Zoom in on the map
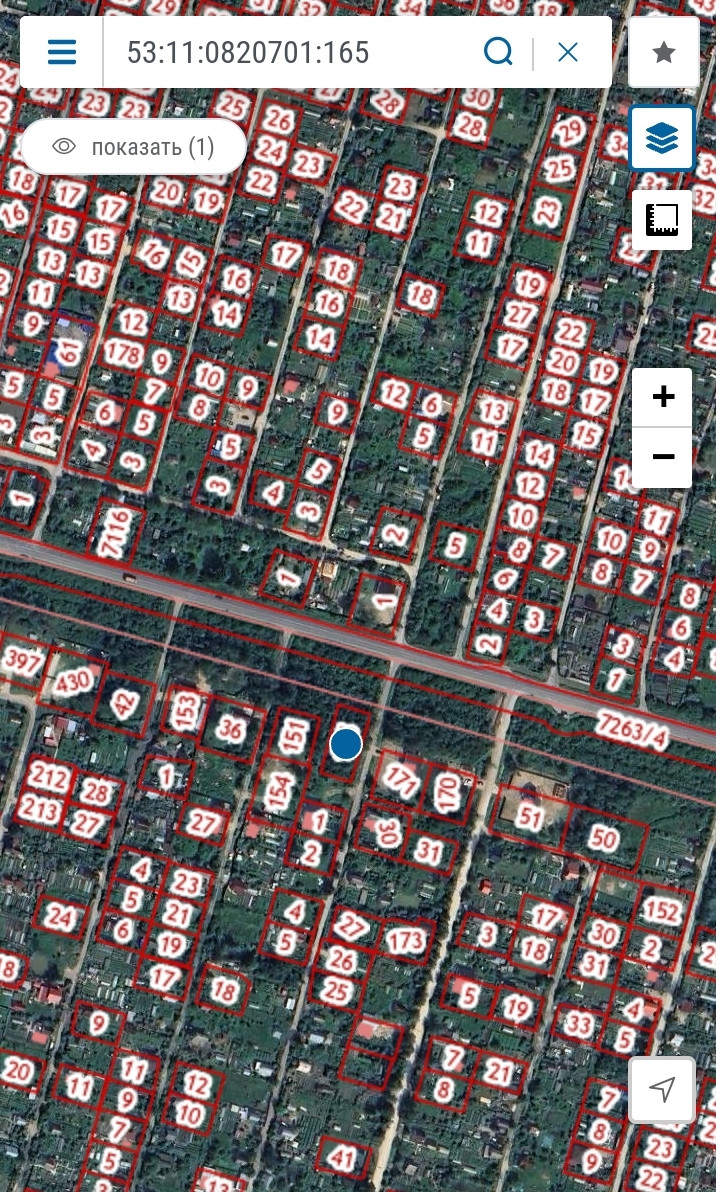Viewport: 716px width, 1192px height. pos(662,398)
